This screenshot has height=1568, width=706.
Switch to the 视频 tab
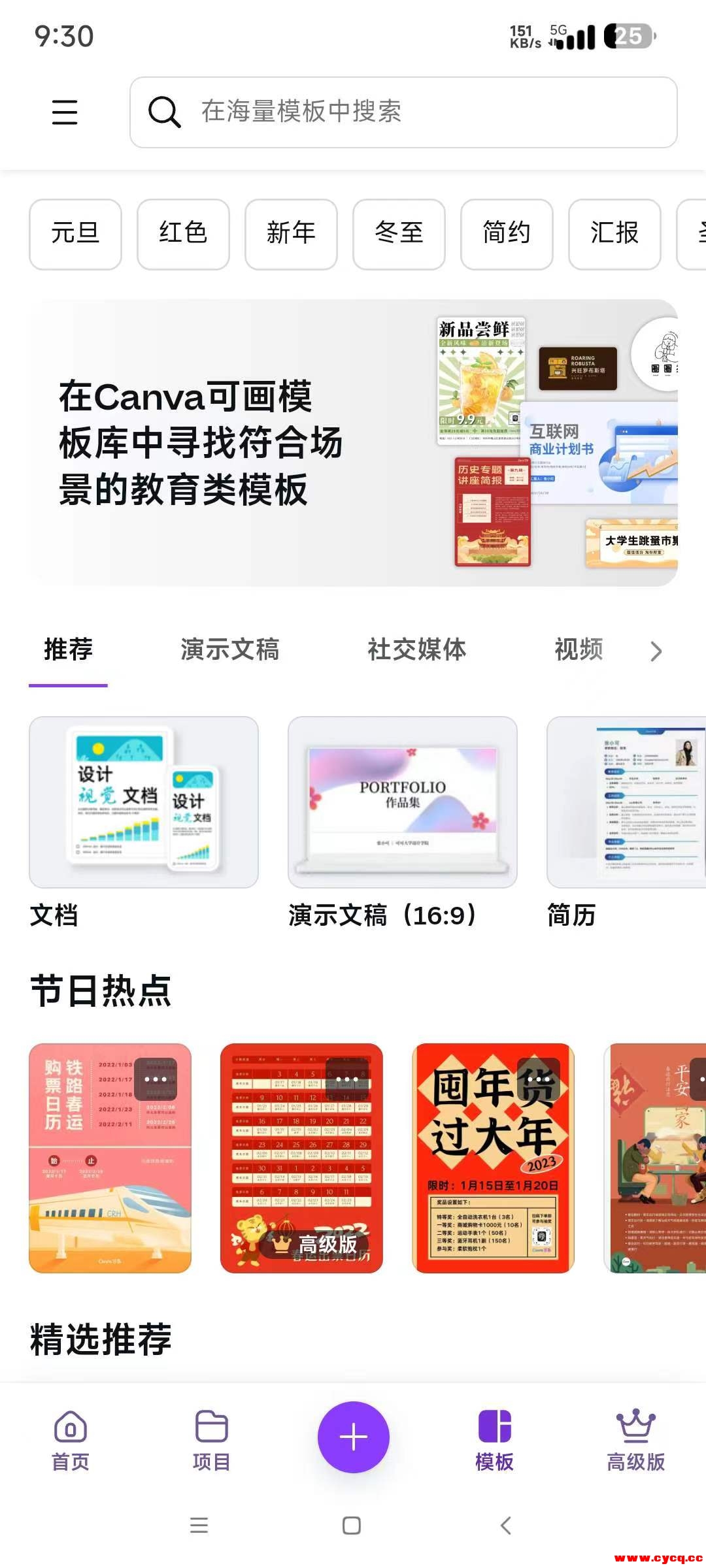[x=579, y=649]
